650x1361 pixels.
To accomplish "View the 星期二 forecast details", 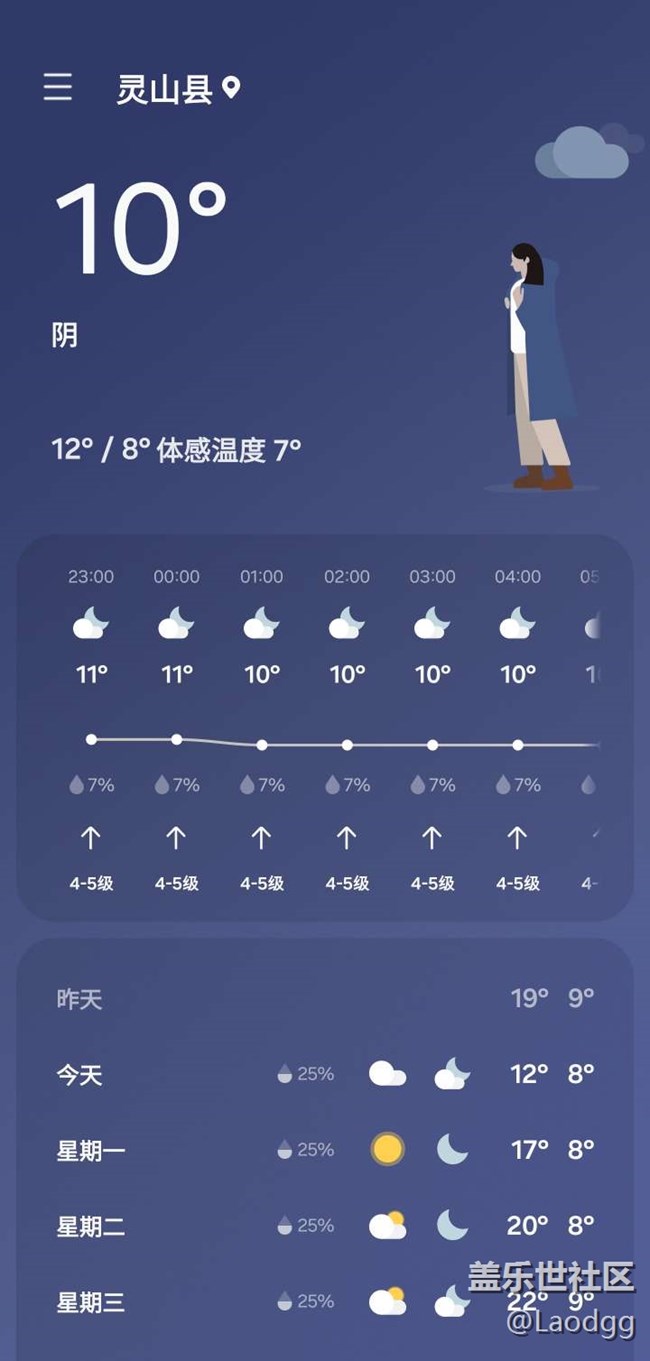I will 325,1226.
